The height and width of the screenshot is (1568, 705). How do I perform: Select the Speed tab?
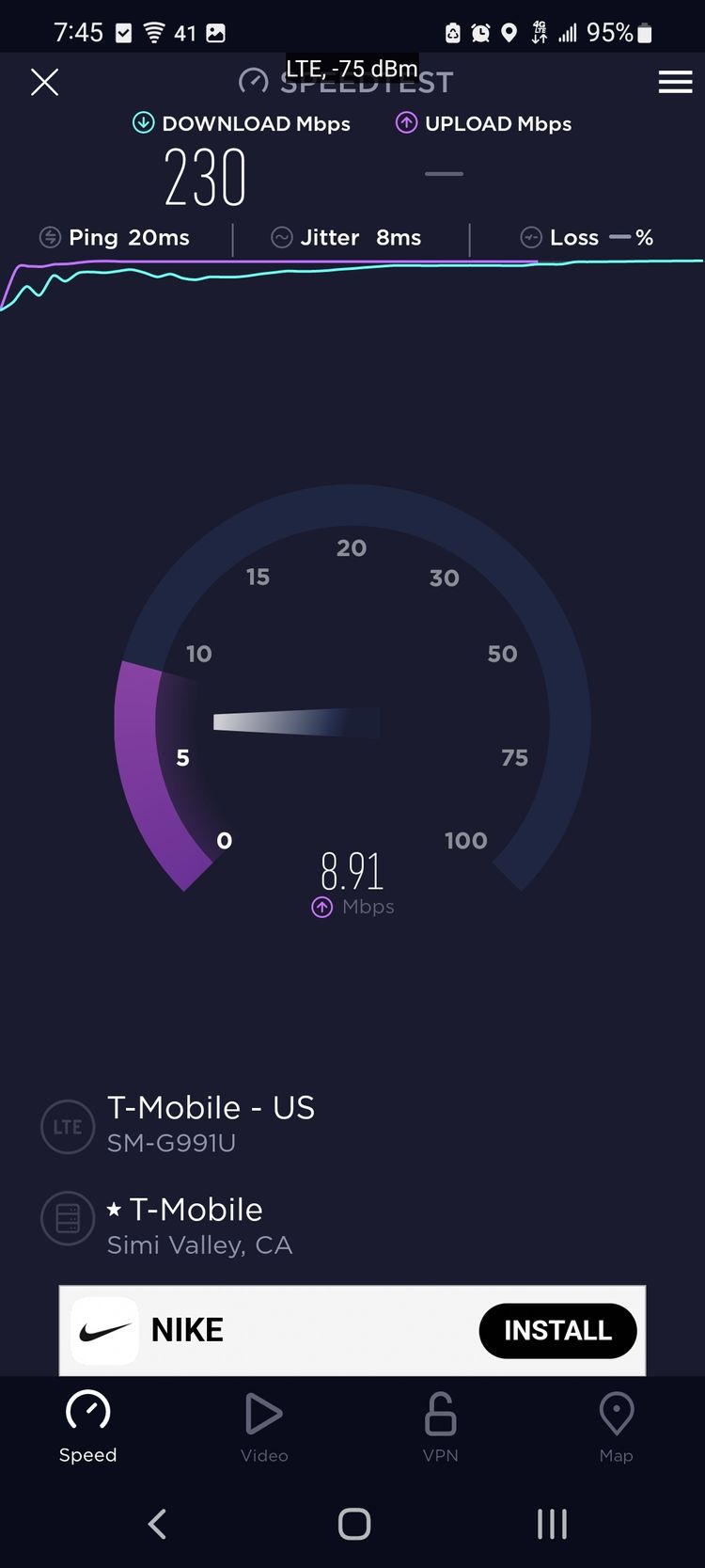click(88, 1428)
